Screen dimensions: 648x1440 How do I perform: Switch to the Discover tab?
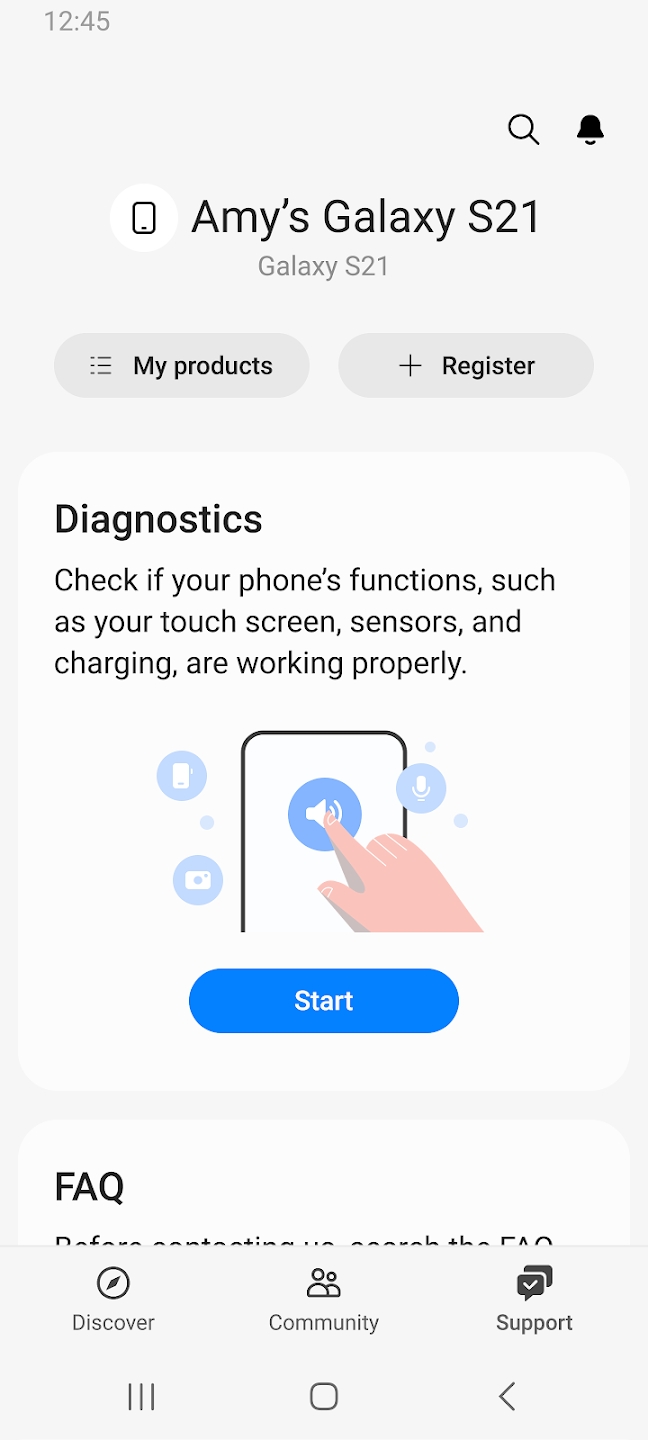[113, 1300]
